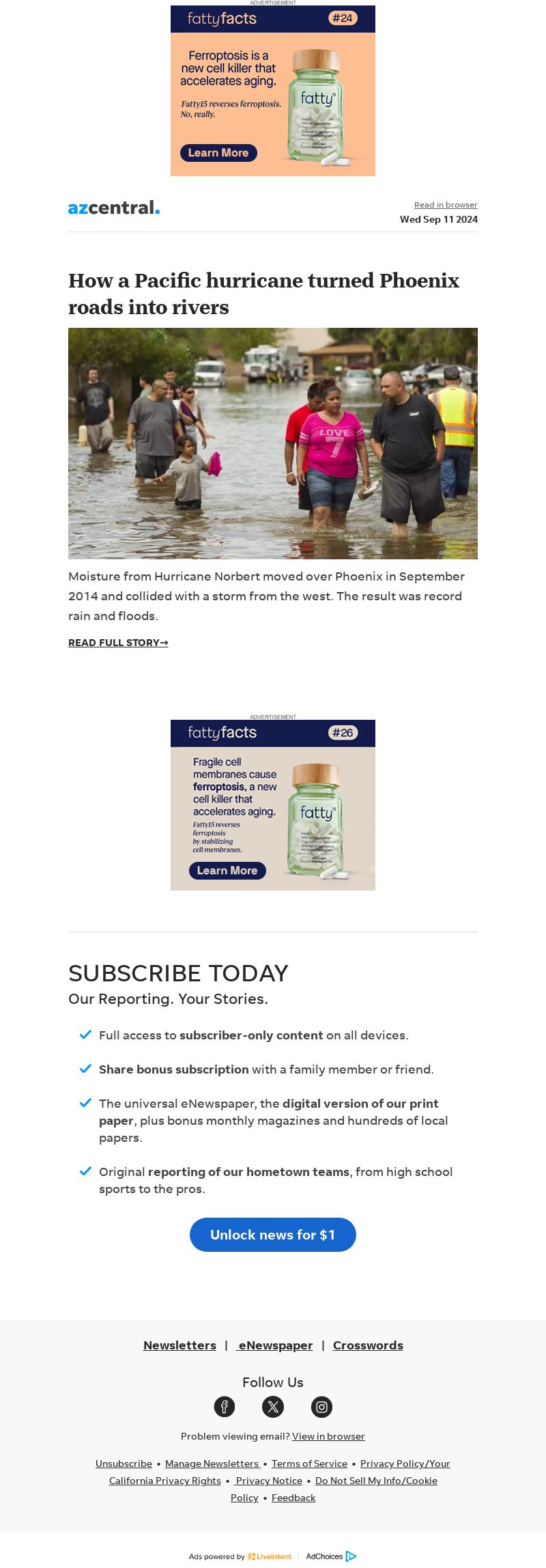Image resolution: width=546 pixels, height=1568 pixels.
Task: Open Manage Newsletters link
Action: pos(212,1464)
